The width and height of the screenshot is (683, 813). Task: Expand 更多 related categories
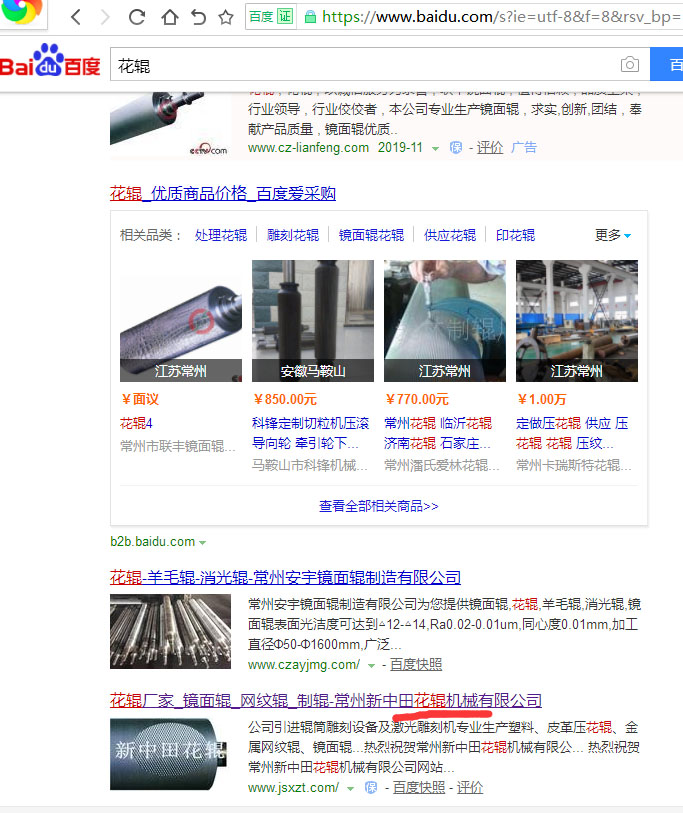click(612, 235)
